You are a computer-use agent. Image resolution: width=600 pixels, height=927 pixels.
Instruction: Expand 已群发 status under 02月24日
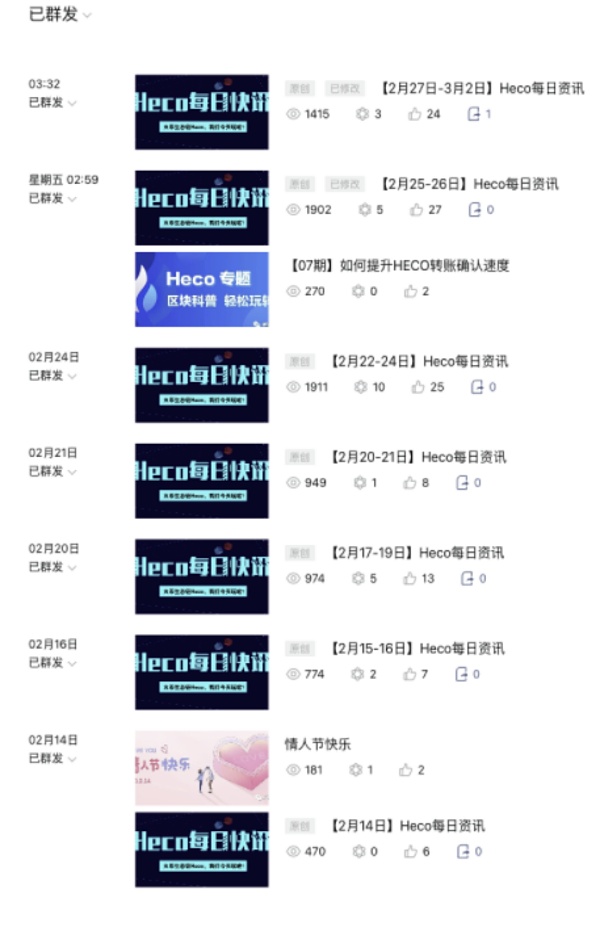point(53,375)
